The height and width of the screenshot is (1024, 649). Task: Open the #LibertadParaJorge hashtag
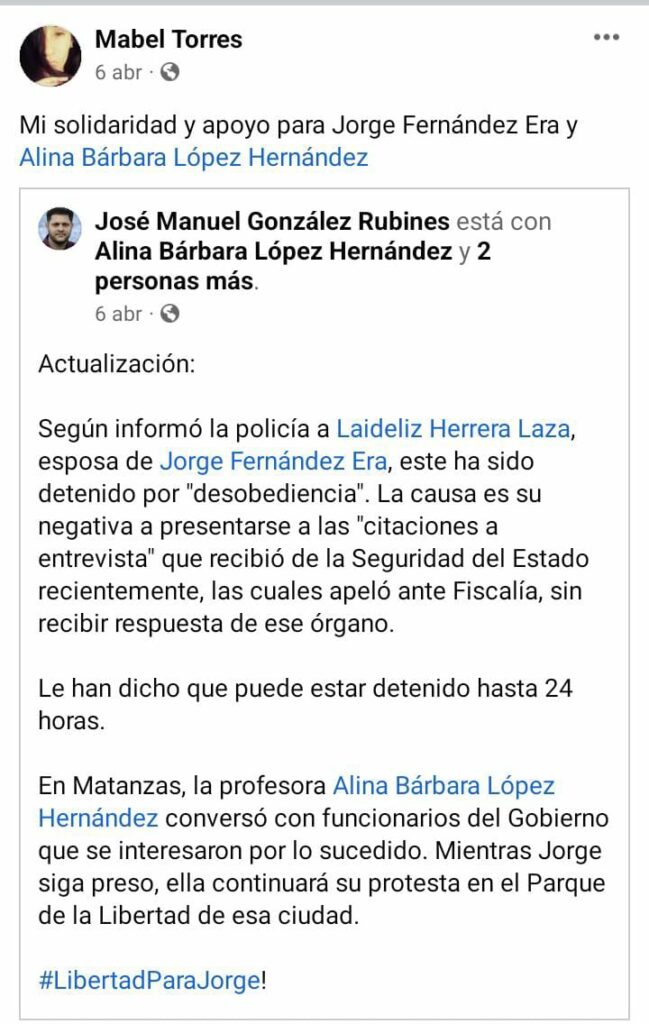pos(149,980)
